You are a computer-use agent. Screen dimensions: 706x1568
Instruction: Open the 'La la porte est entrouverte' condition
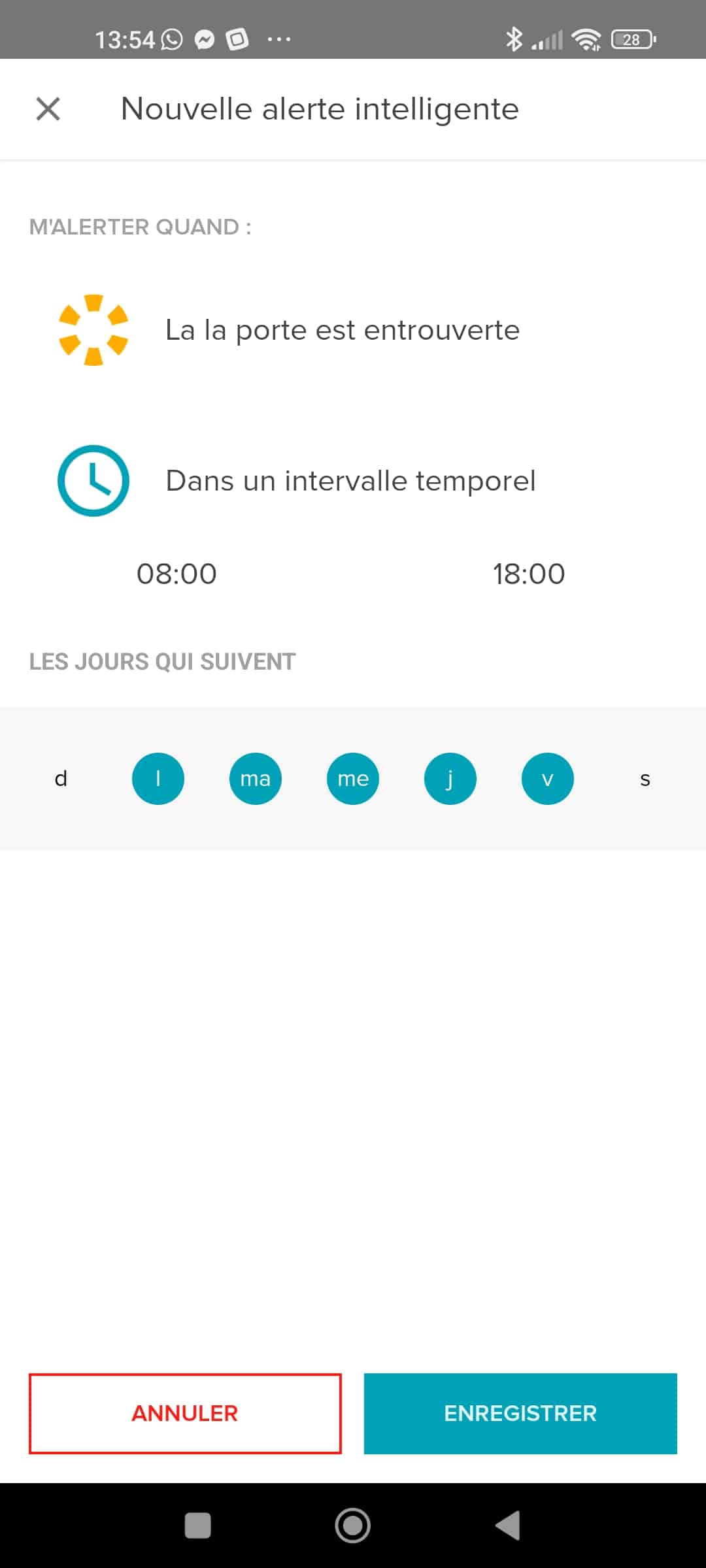[x=353, y=330]
